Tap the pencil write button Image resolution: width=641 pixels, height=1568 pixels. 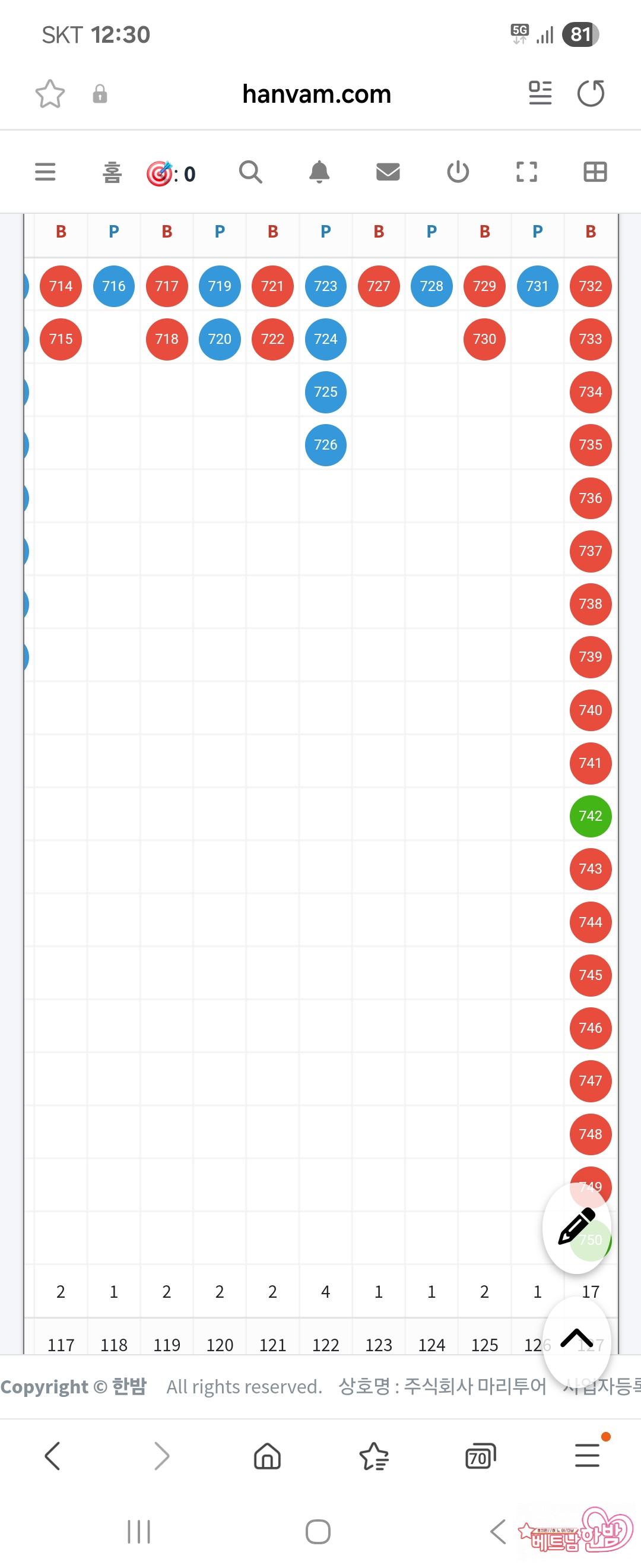click(576, 1226)
